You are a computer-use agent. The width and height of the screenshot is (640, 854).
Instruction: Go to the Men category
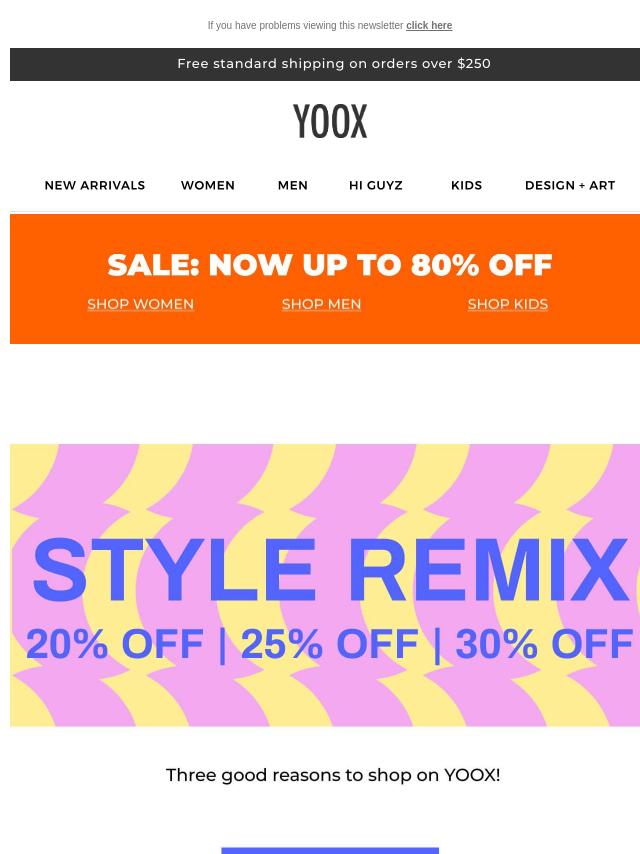click(292, 185)
